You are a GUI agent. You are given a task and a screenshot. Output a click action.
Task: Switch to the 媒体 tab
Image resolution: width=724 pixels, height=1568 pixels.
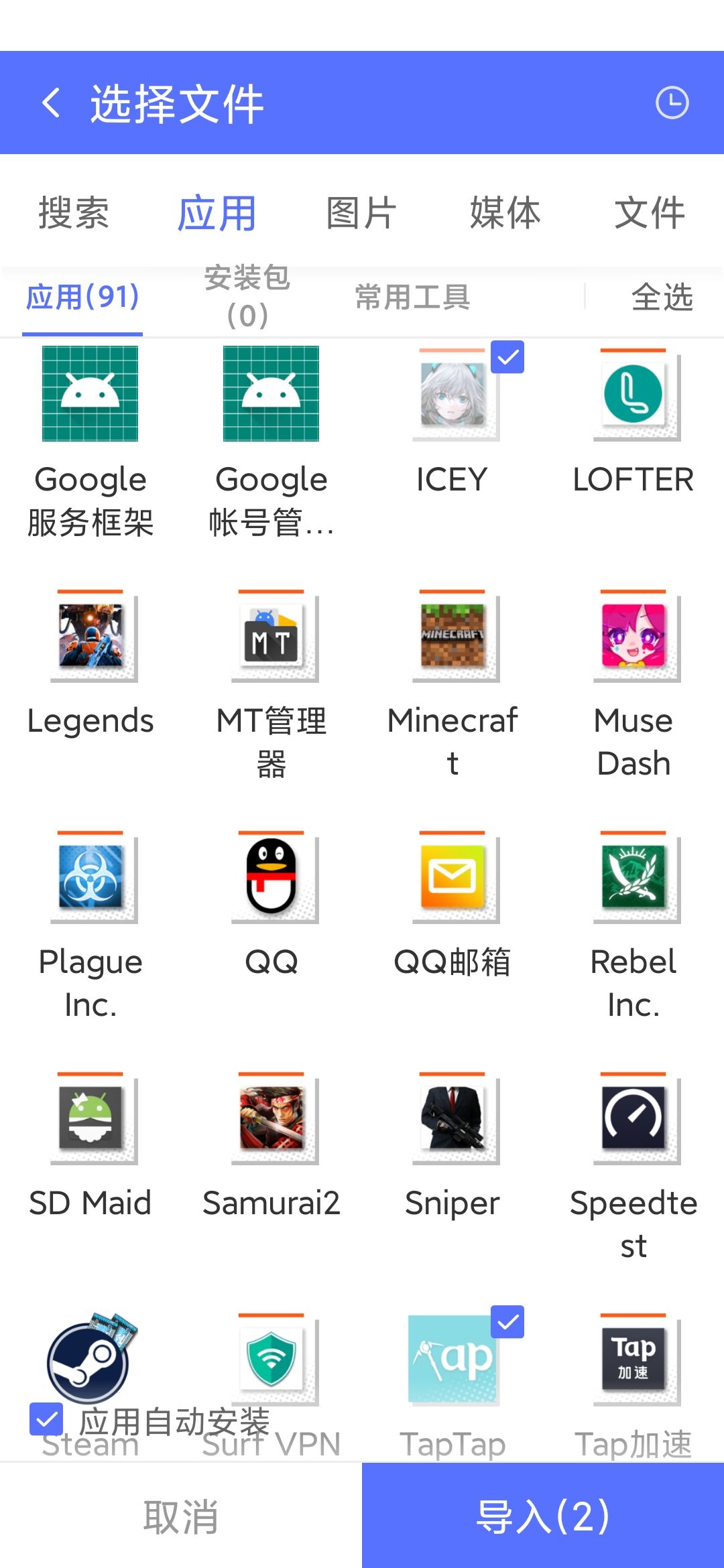pyautogui.click(x=505, y=212)
